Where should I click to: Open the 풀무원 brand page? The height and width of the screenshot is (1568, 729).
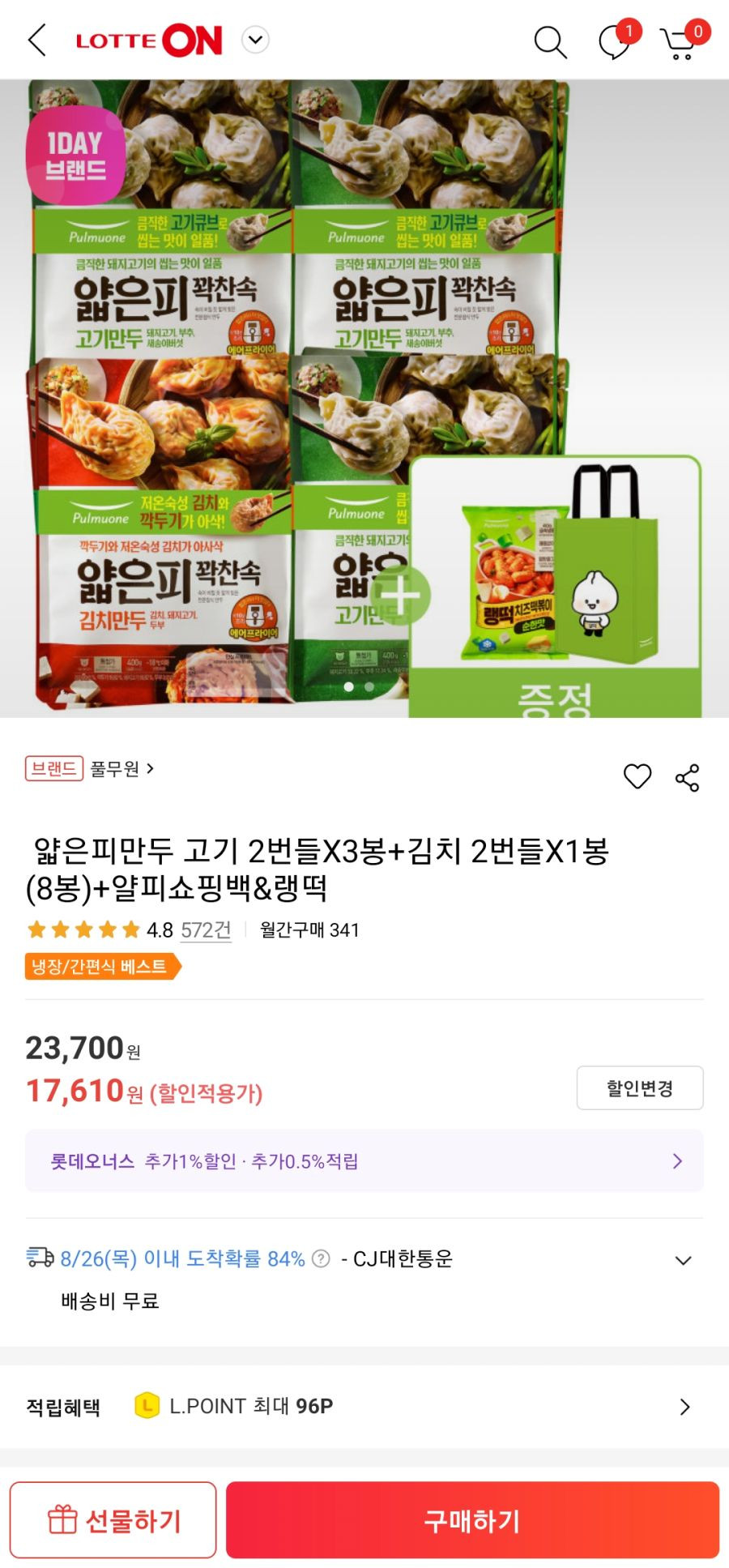[122, 768]
